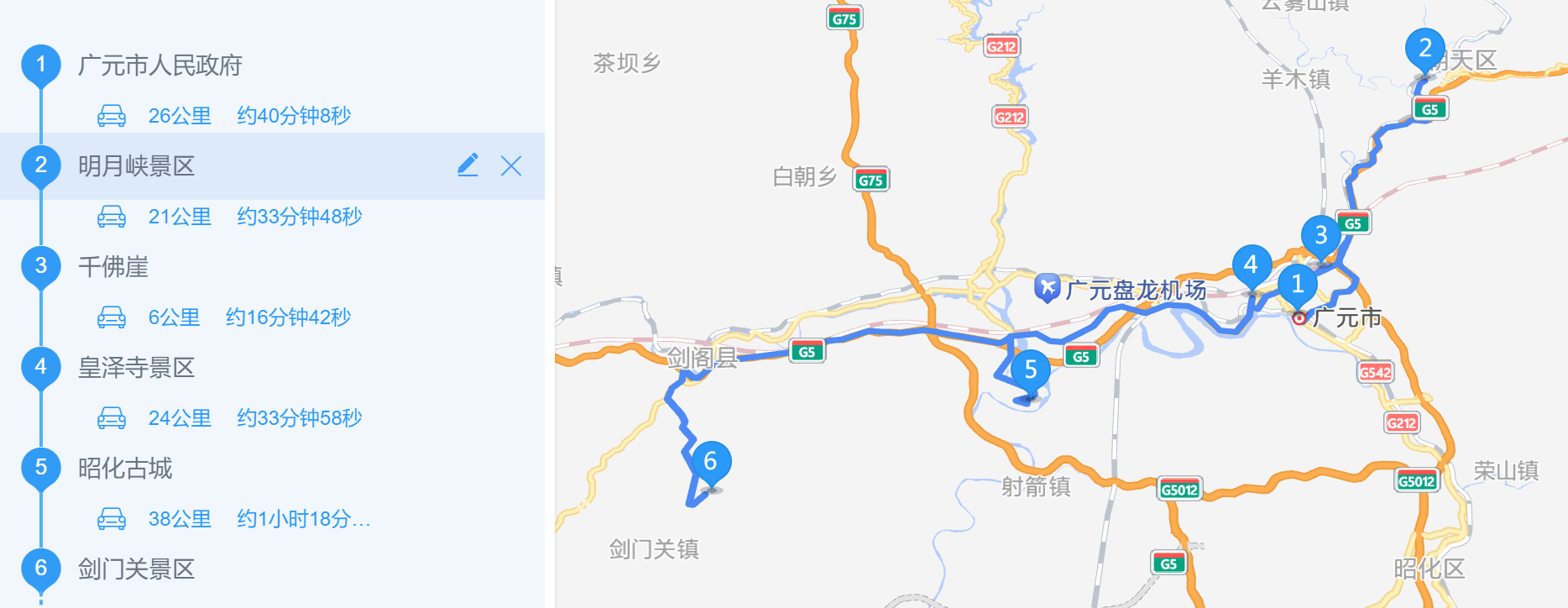Open the 皇泽寺景区 stop
This screenshot has height=608, width=1568.
pyautogui.click(x=136, y=368)
